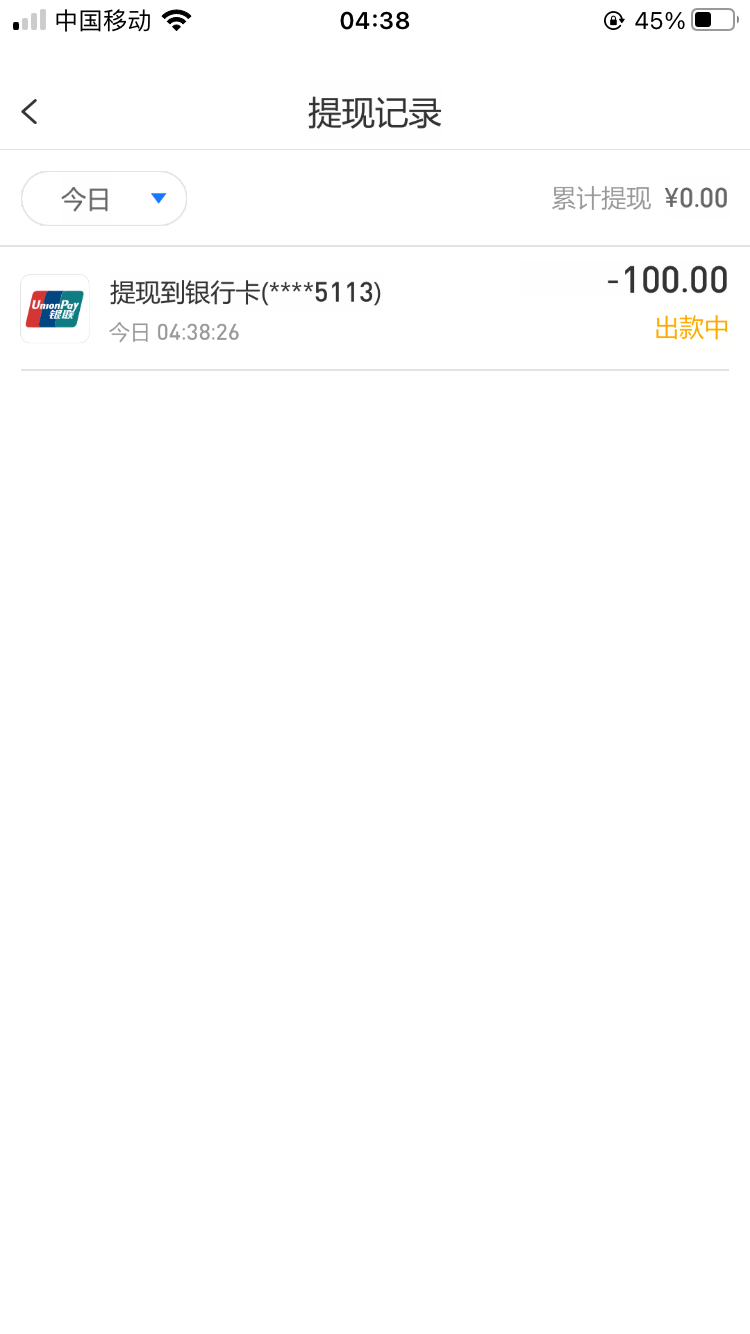Open the 提现到银行卡 (****5113) withdrawal record
Viewport: 750px width, 1334px height.
pyautogui.click(x=374, y=308)
